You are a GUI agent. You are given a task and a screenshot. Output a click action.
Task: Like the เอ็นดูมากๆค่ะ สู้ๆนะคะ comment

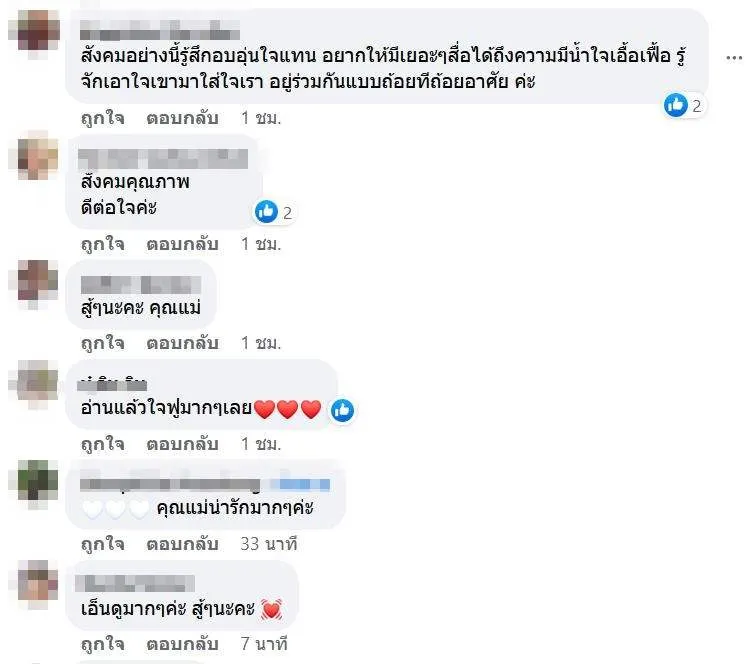tap(102, 643)
